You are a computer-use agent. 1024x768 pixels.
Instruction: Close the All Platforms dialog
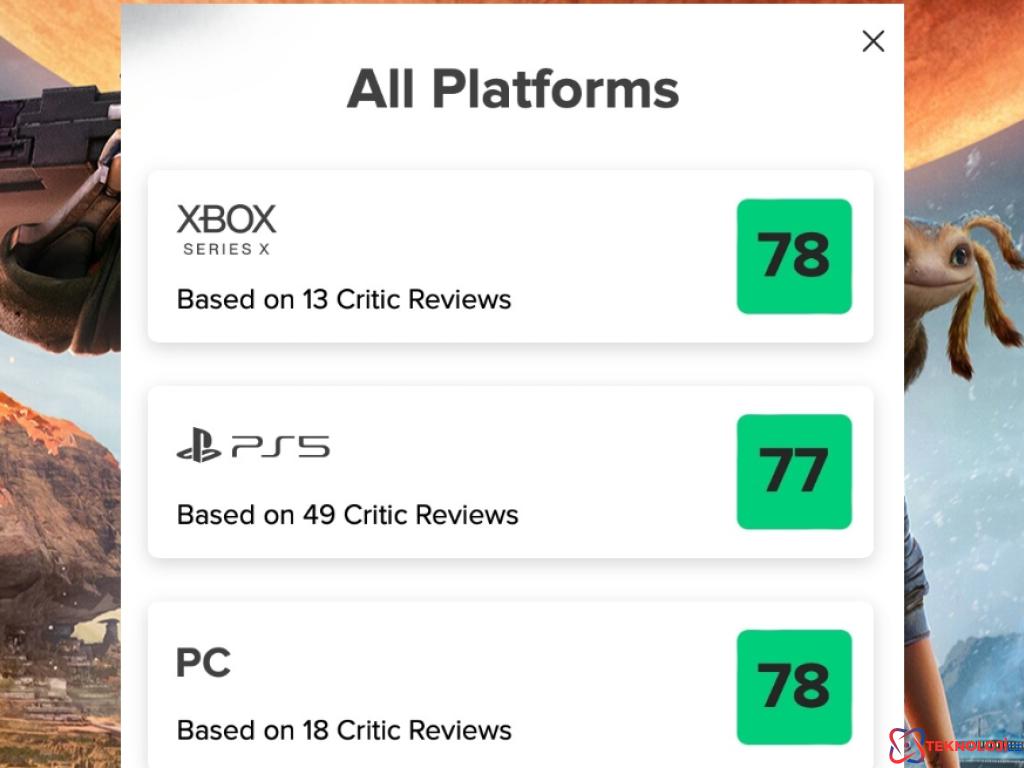[873, 41]
